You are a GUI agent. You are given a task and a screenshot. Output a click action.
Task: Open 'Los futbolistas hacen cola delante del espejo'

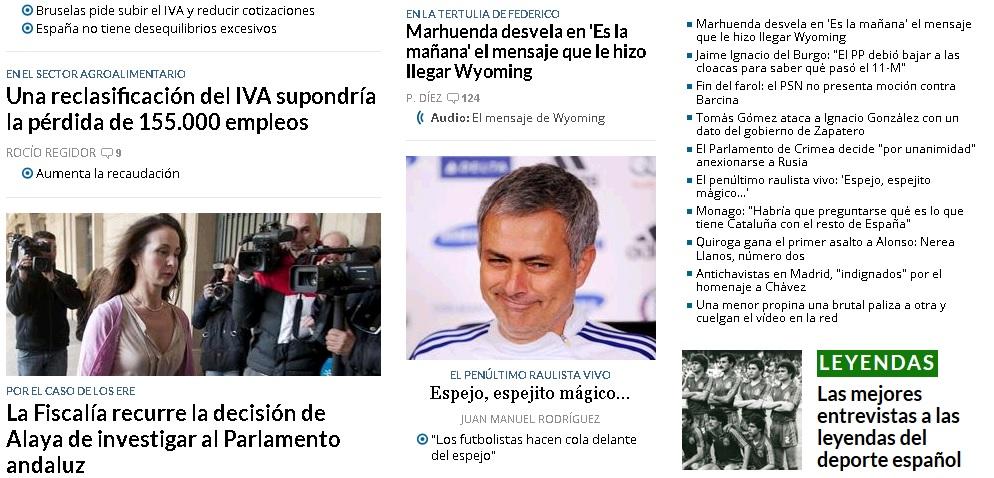[x=533, y=447]
